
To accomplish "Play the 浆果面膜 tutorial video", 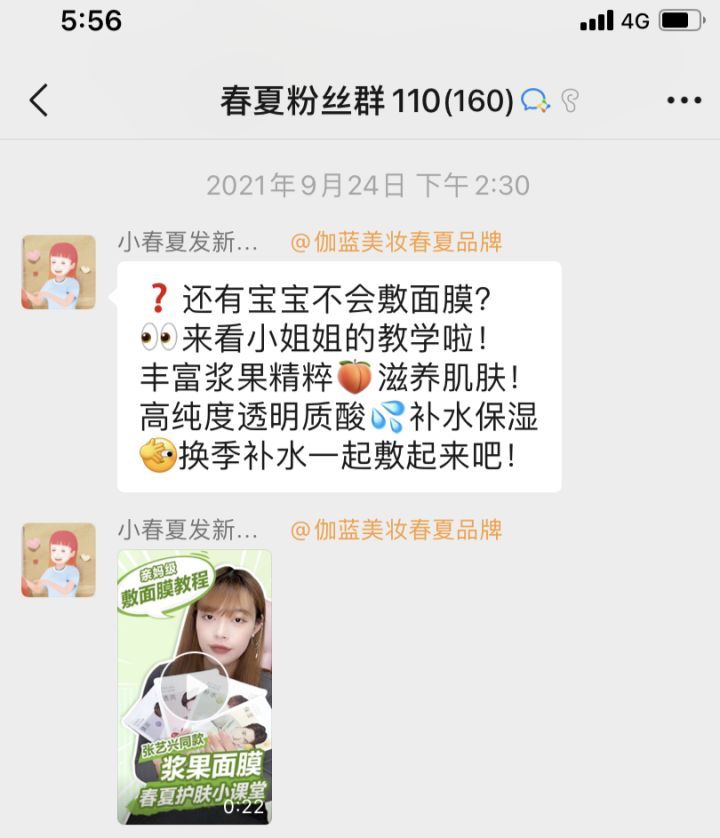I will (195, 686).
